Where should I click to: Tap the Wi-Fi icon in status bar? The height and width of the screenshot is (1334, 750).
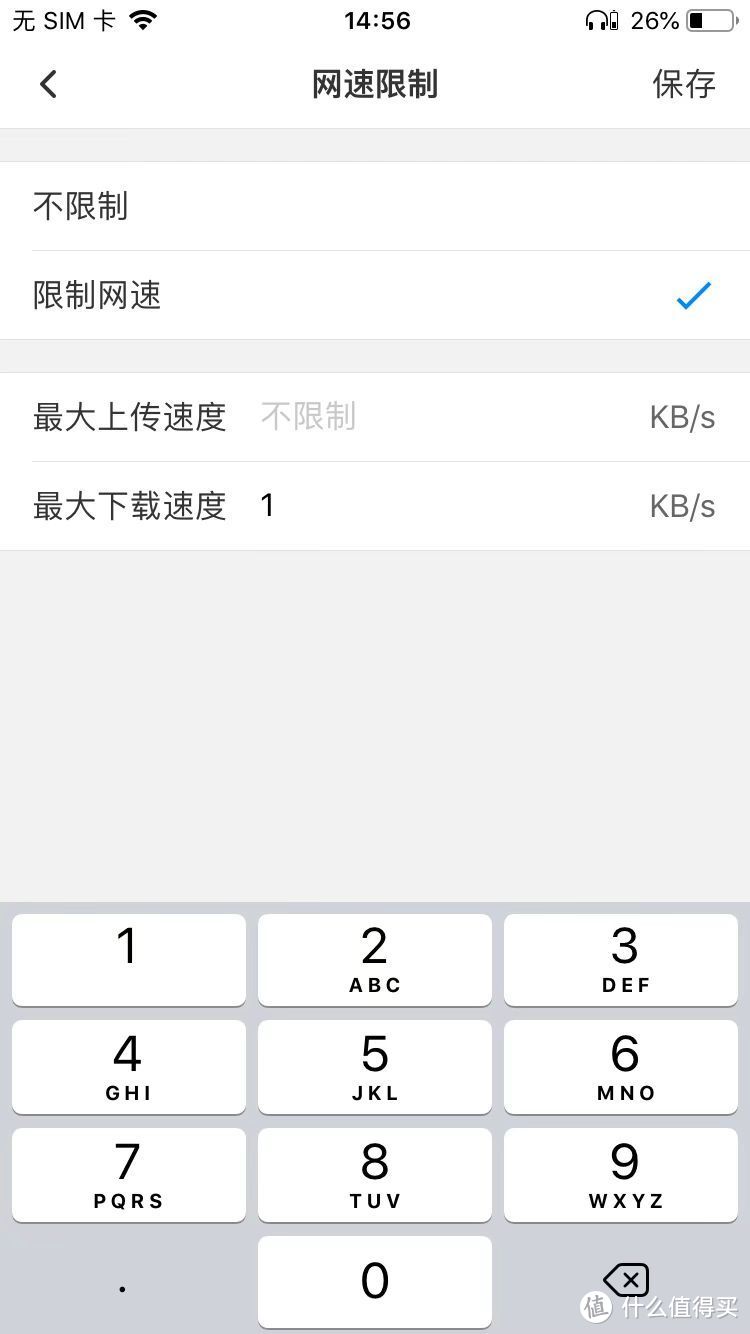click(145, 18)
